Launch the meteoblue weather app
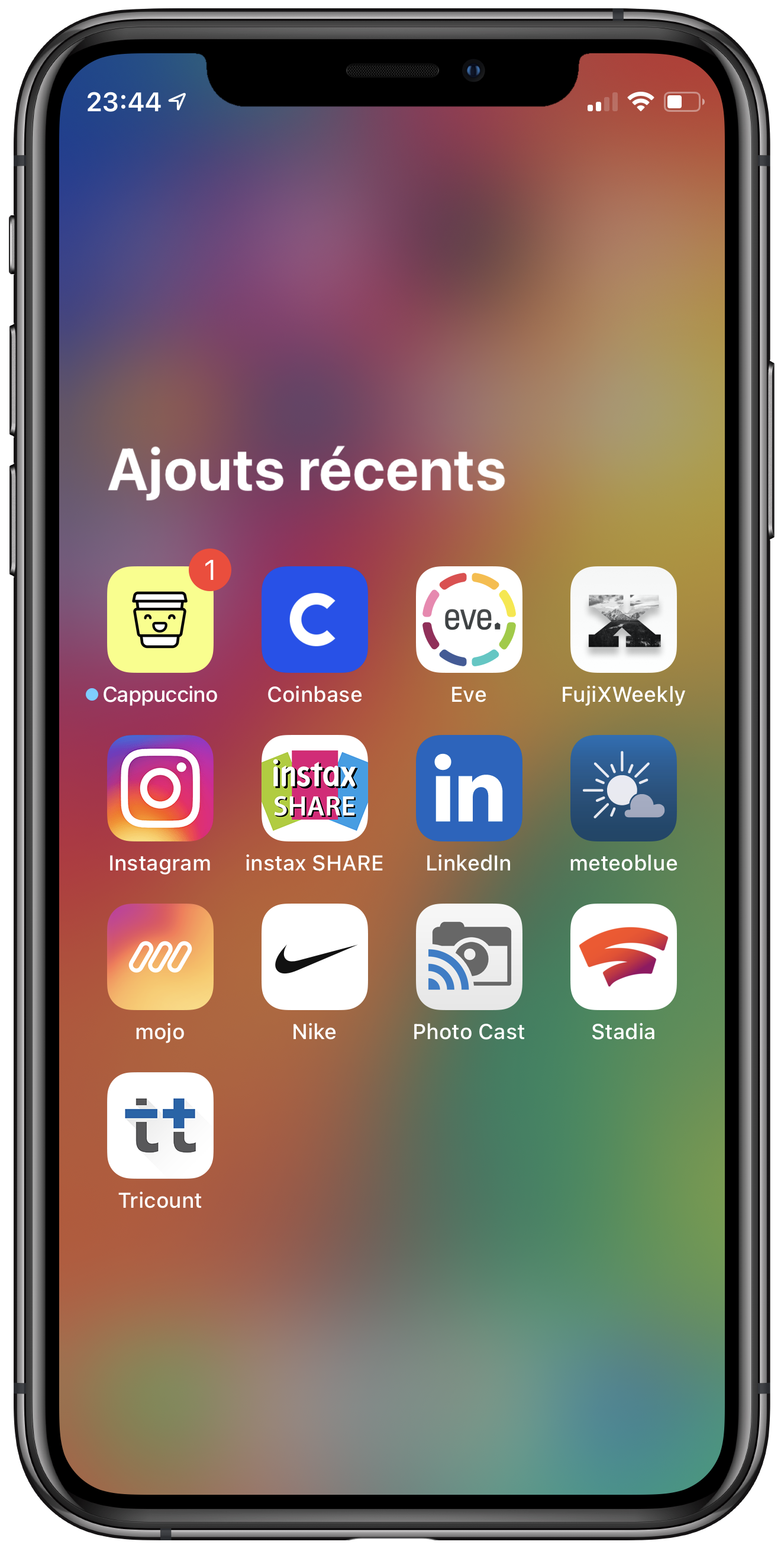Viewport: 784px width, 1548px height. tap(623, 788)
